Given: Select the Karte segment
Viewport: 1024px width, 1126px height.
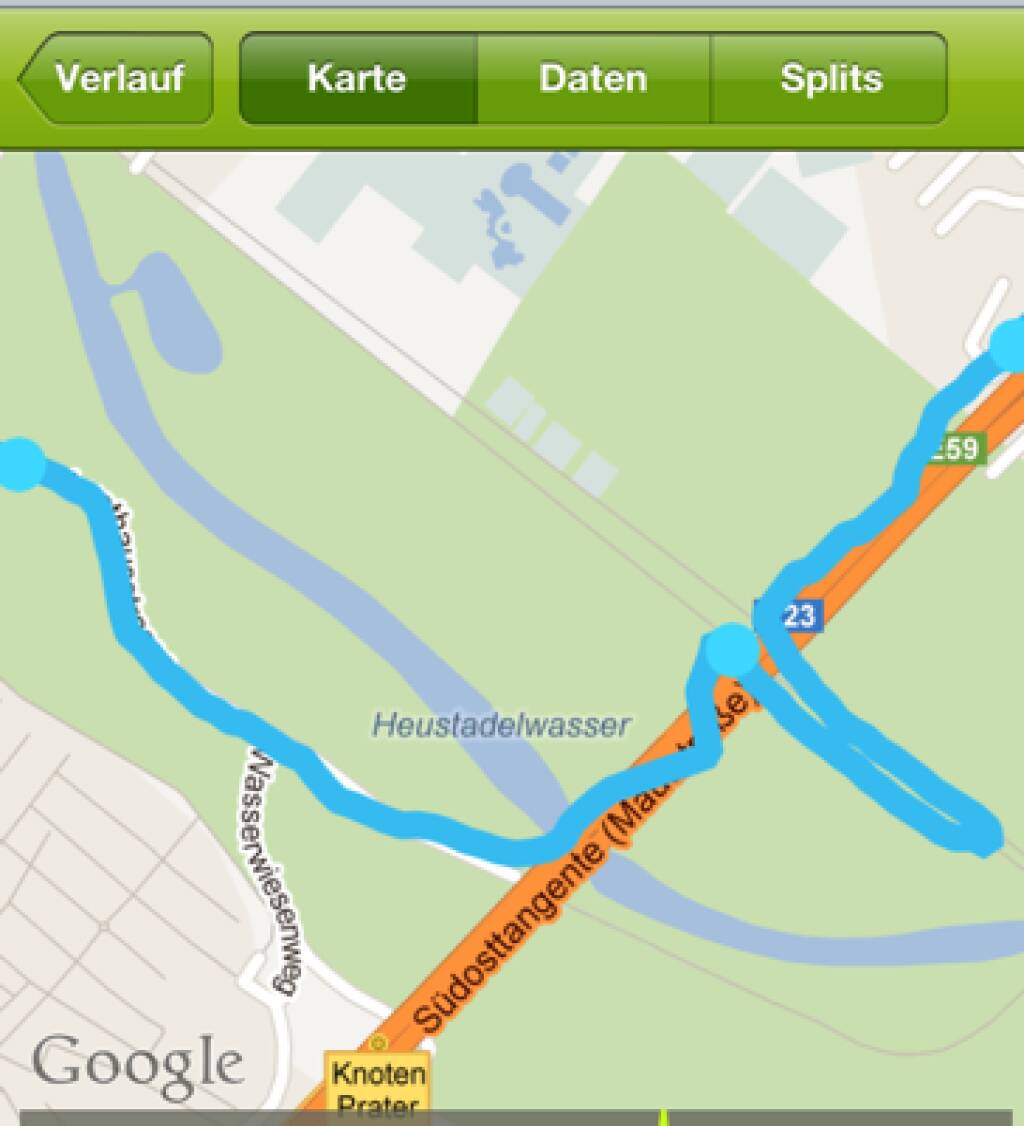Looking at the screenshot, I should pos(357,78).
